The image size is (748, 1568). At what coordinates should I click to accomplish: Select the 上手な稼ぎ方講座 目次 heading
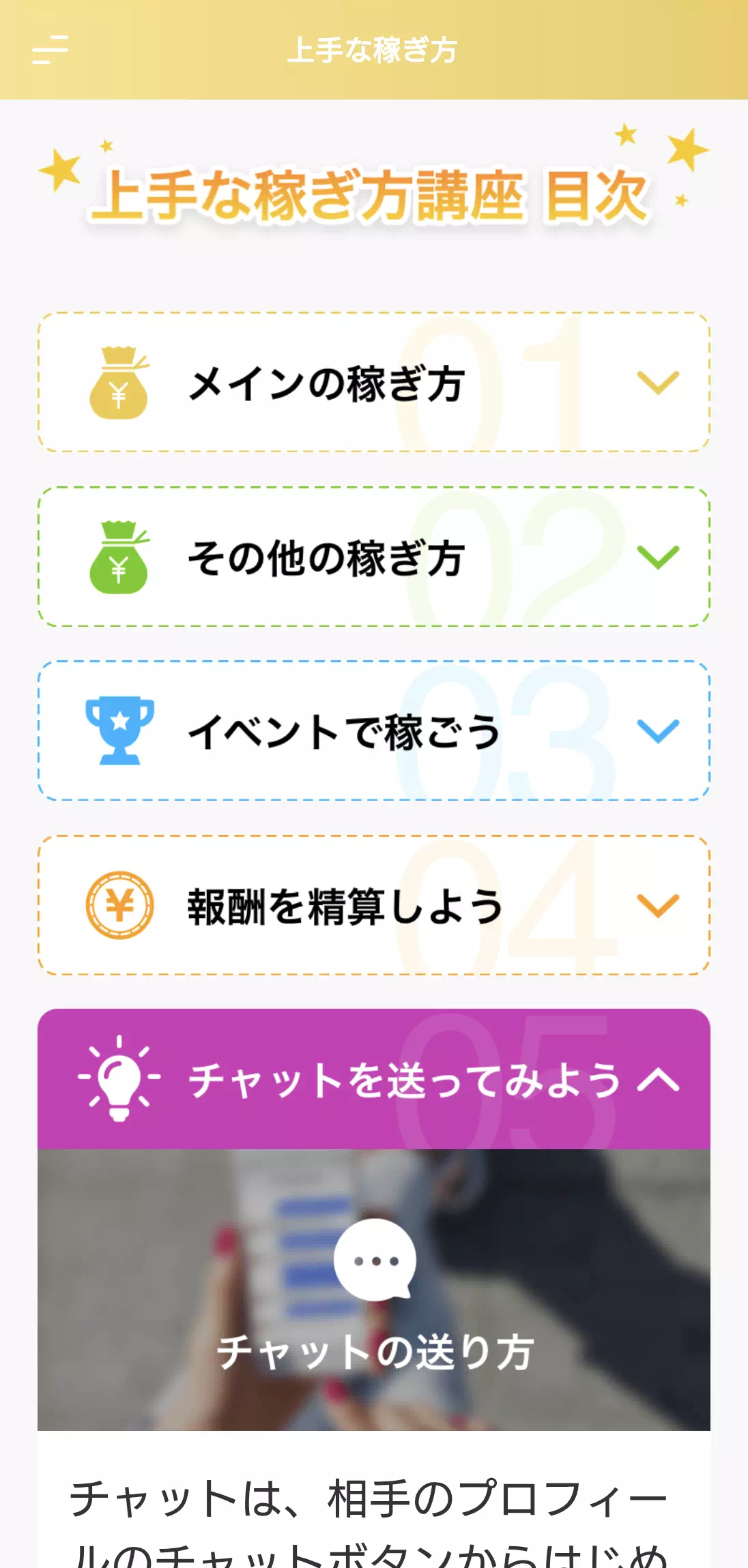pyautogui.click(x=374, y=196)
